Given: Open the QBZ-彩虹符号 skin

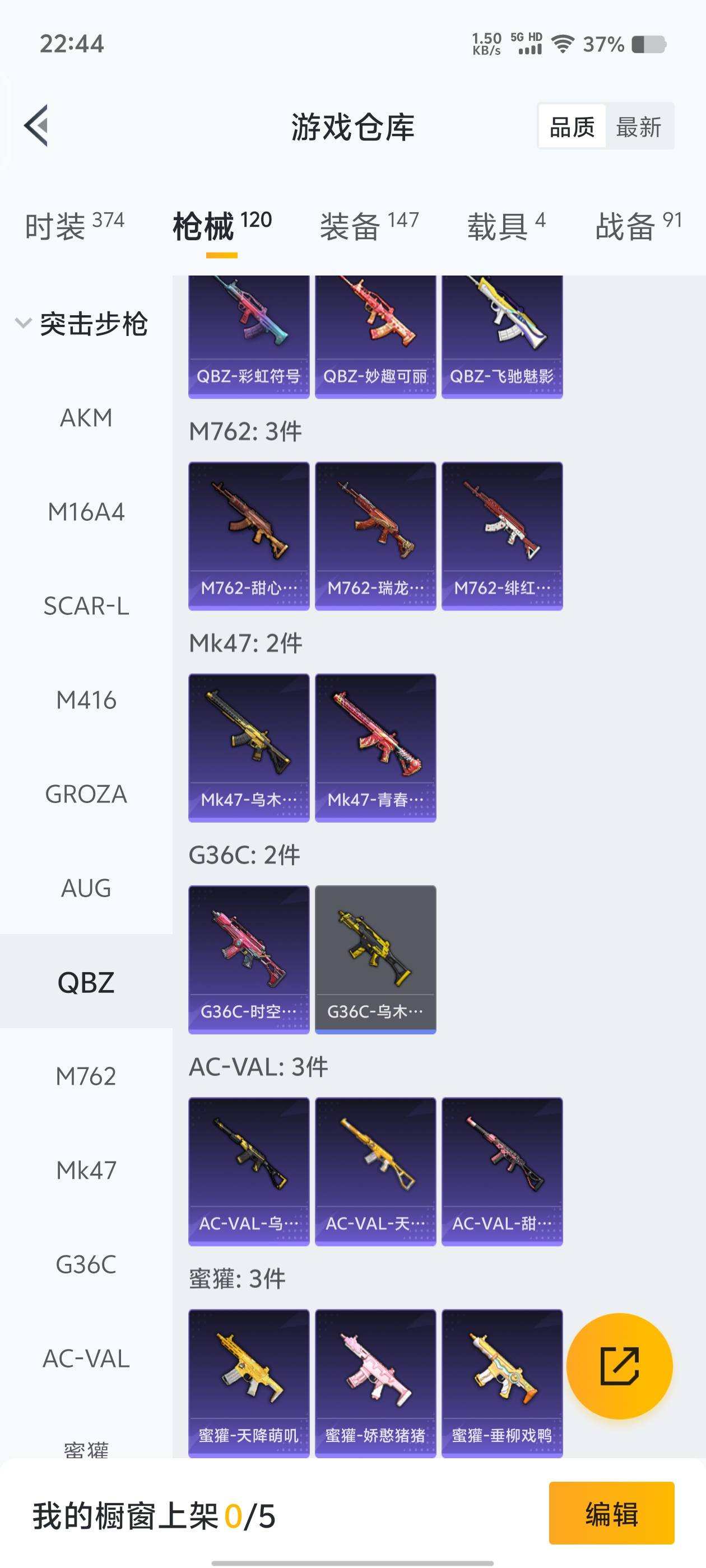Looking at the screenshot, I should point(249,337).
